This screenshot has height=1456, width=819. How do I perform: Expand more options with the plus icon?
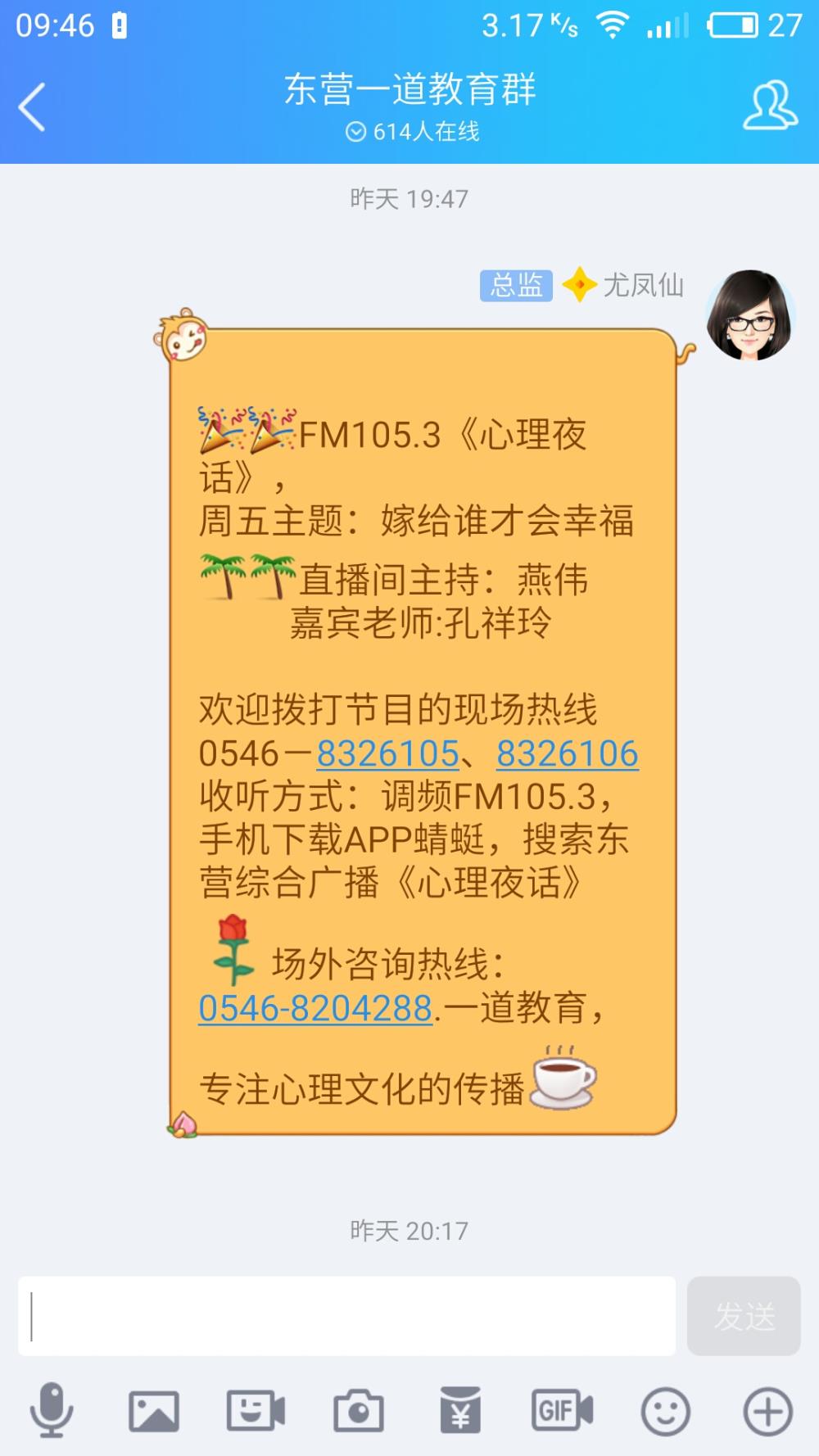(x=767, y=1411)
